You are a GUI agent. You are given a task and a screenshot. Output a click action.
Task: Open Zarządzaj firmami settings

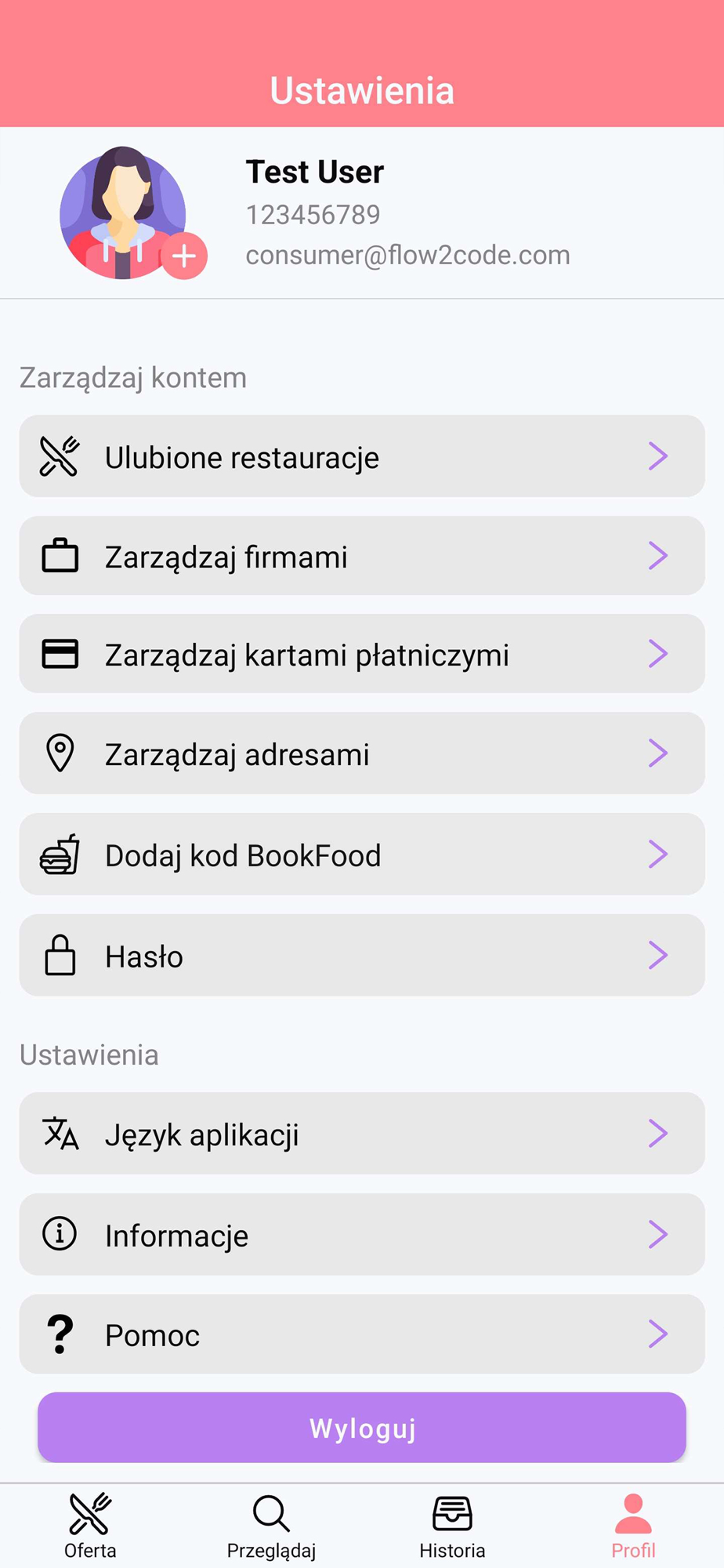click(362, 556)
